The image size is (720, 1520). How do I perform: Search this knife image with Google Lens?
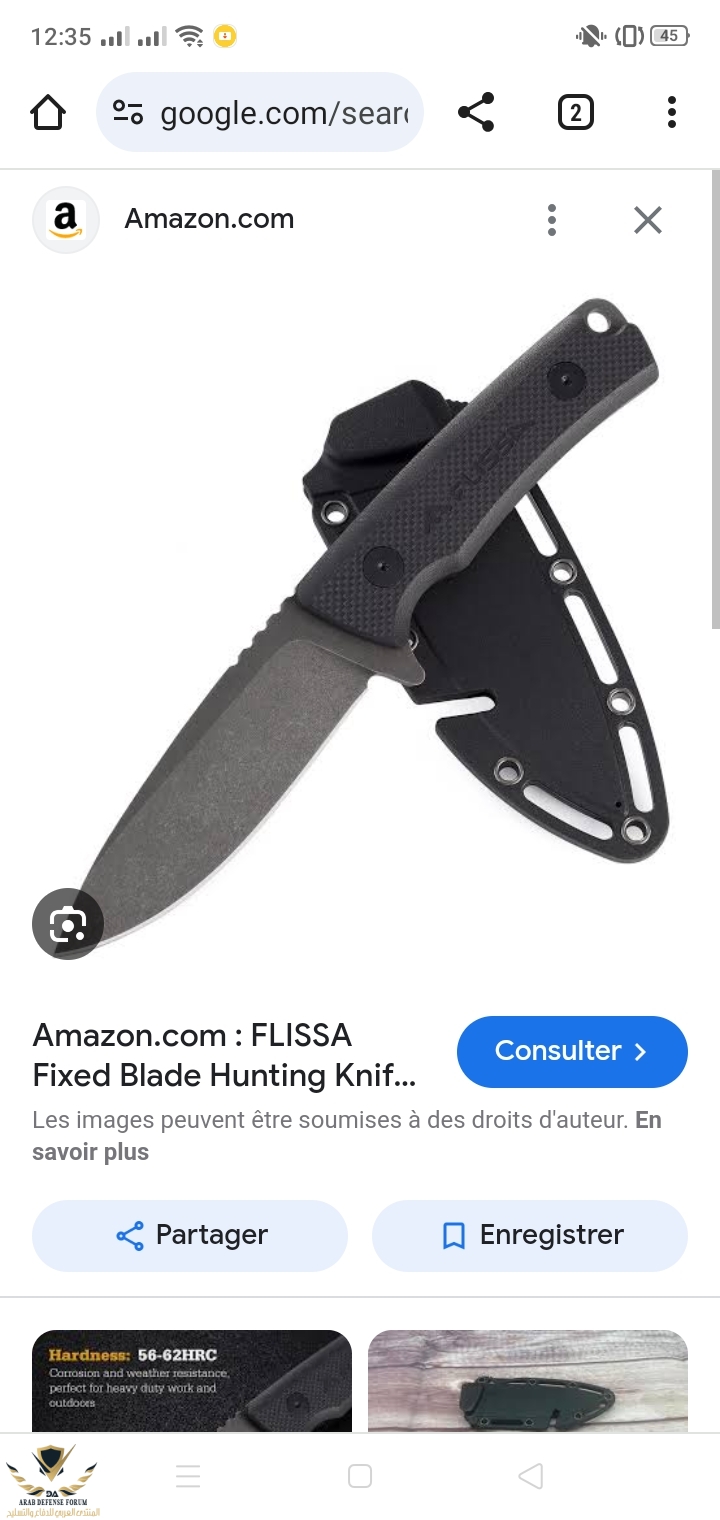[x=67, y=923]
